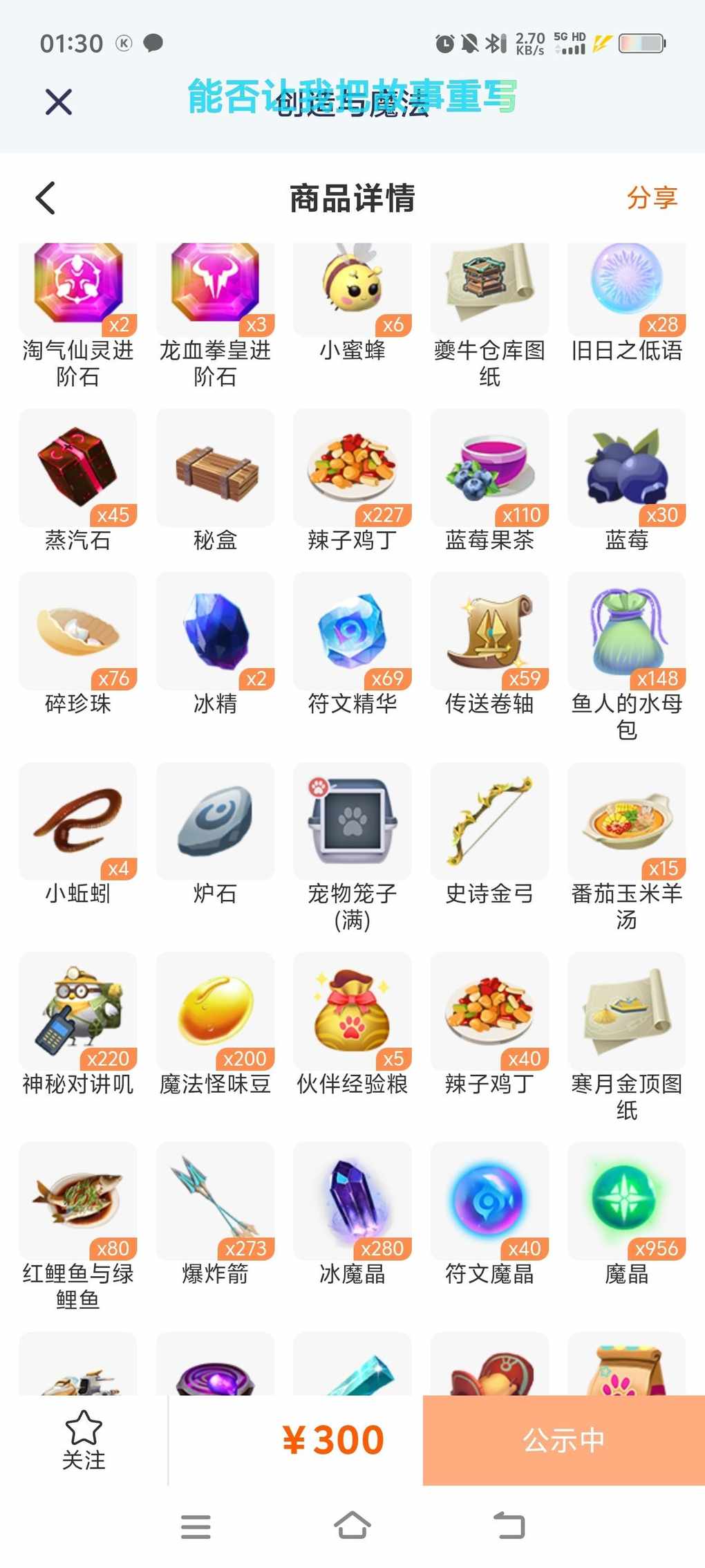Select the 神秘对讲叽 item tile
Image resolution: width=705 pixels, height=1568 pixels.
click(x=77, y=1011)
